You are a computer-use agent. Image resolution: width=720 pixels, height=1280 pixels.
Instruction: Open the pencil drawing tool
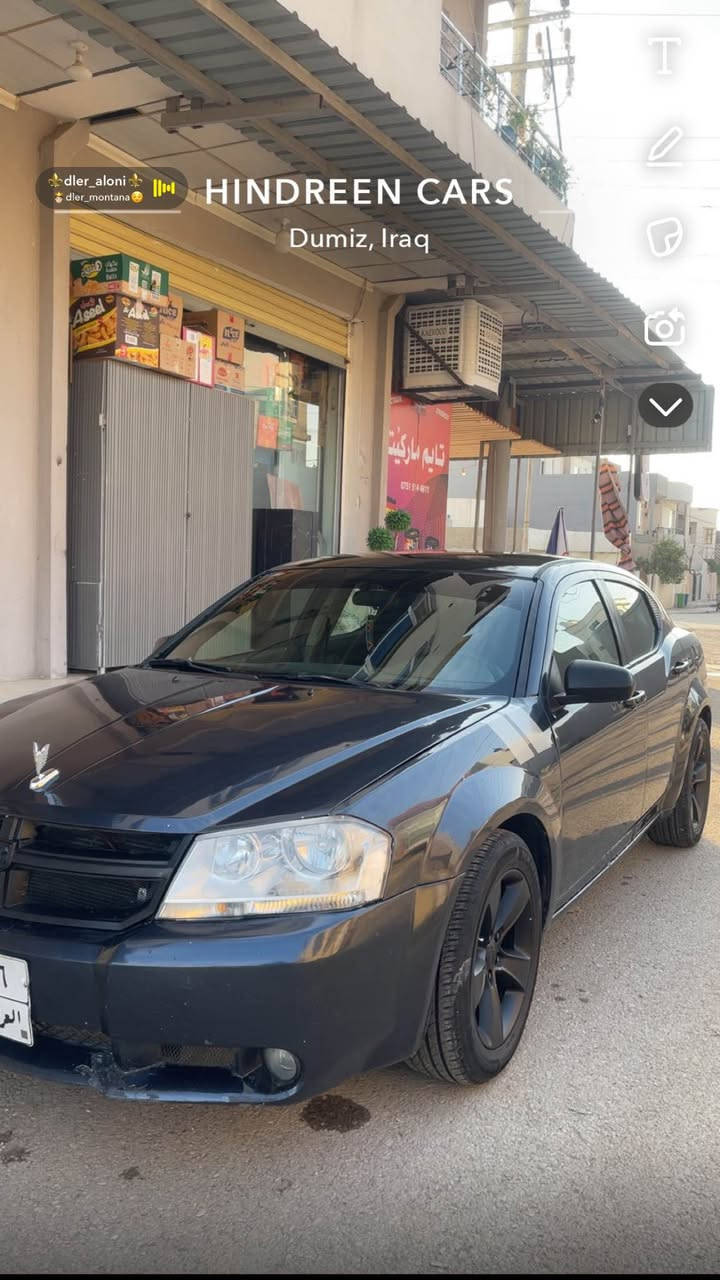click(665, 146)
